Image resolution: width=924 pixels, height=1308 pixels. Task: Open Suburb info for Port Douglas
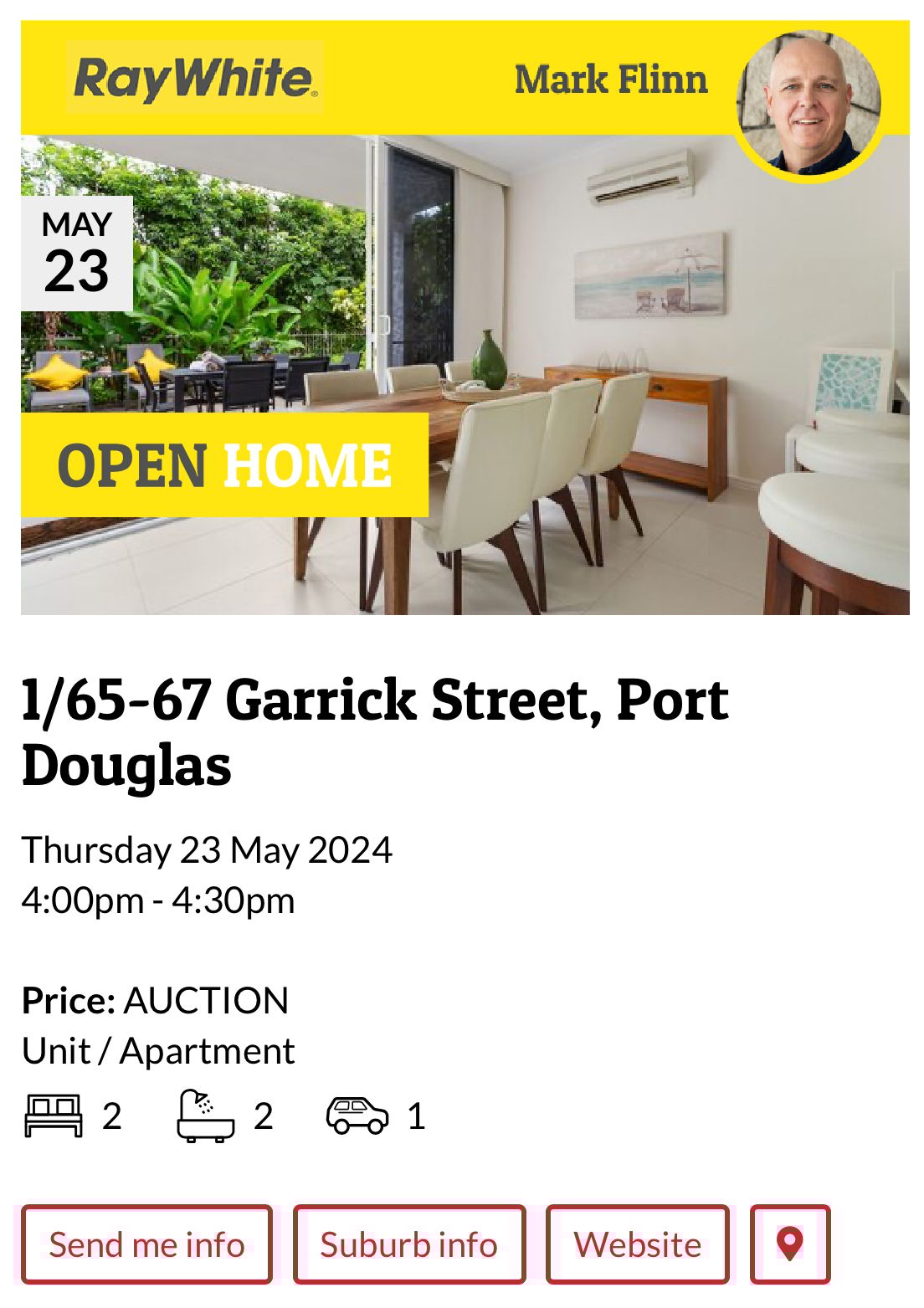(x=408, y=1244)
